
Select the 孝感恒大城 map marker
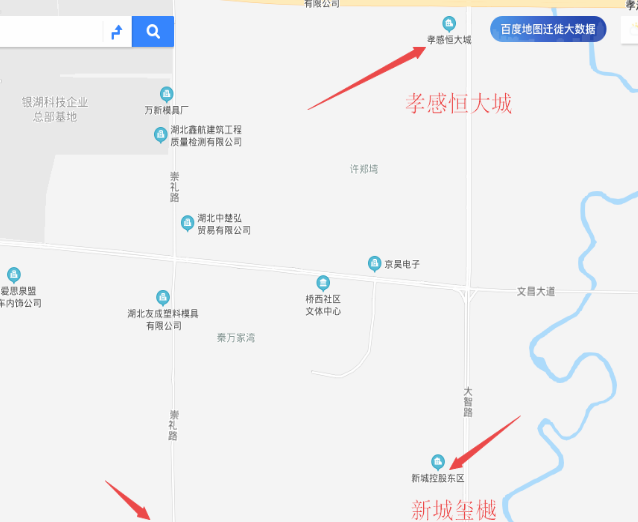coord(448,24)
